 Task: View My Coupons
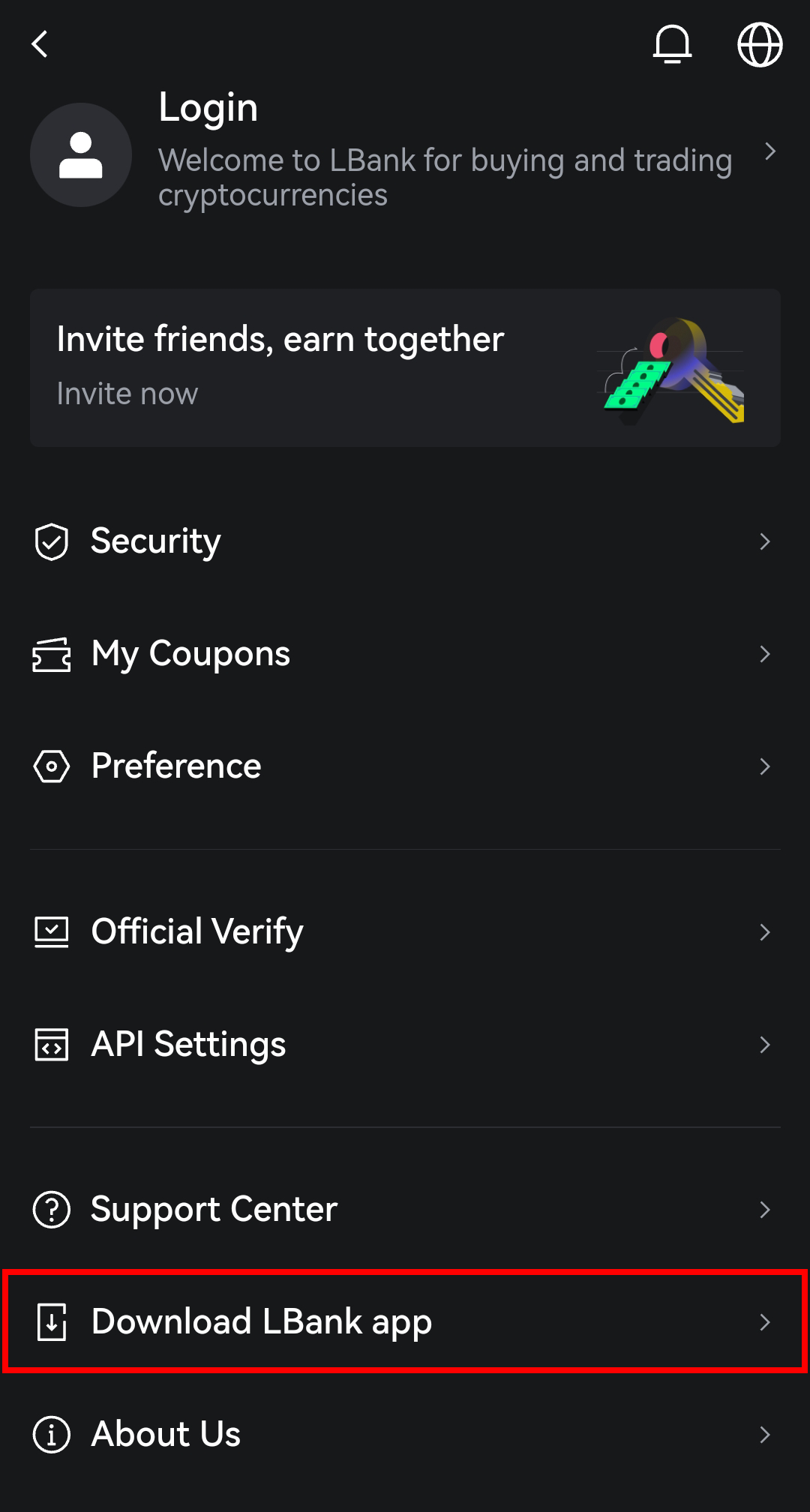[x=405, y=654]
